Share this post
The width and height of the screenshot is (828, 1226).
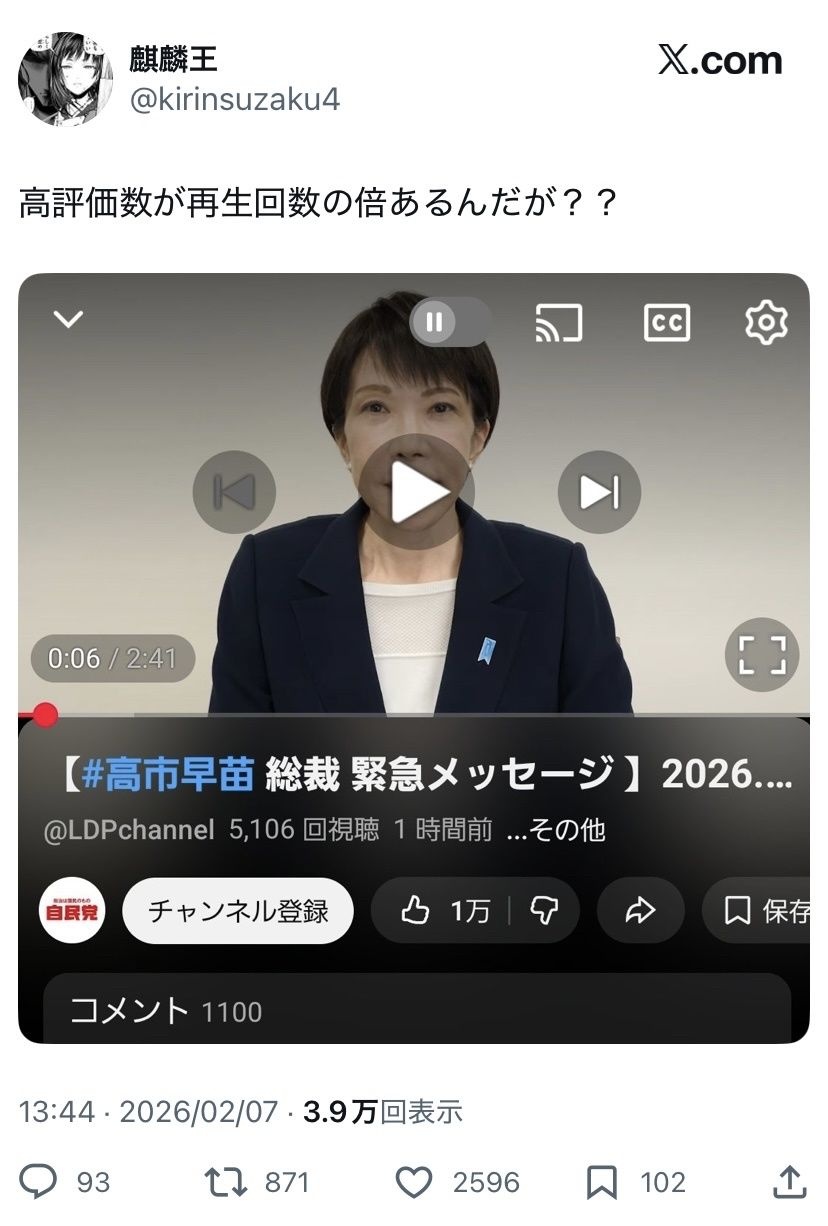coord(790,1182)
